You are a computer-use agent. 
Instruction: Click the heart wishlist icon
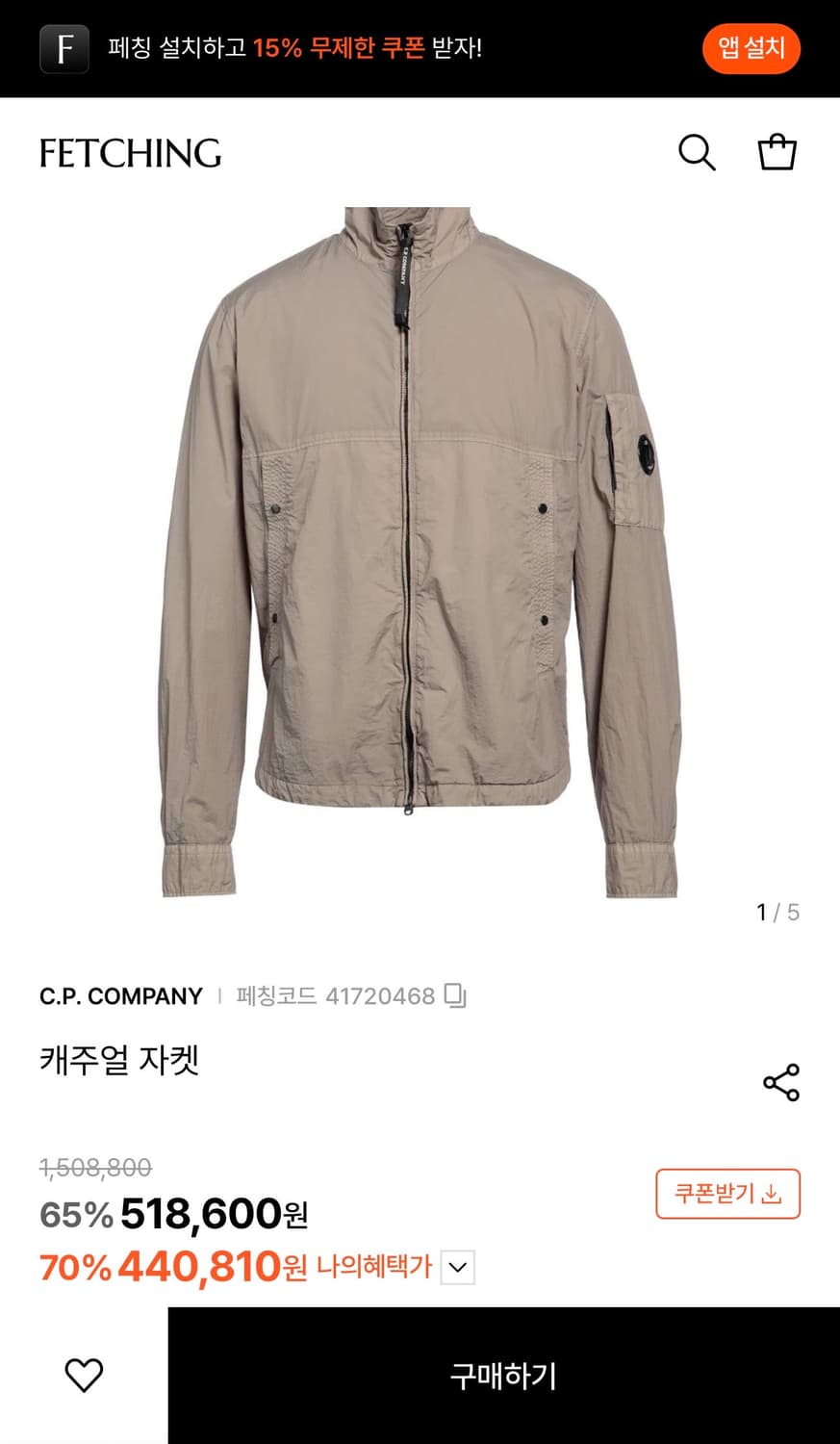point(86,1375)
